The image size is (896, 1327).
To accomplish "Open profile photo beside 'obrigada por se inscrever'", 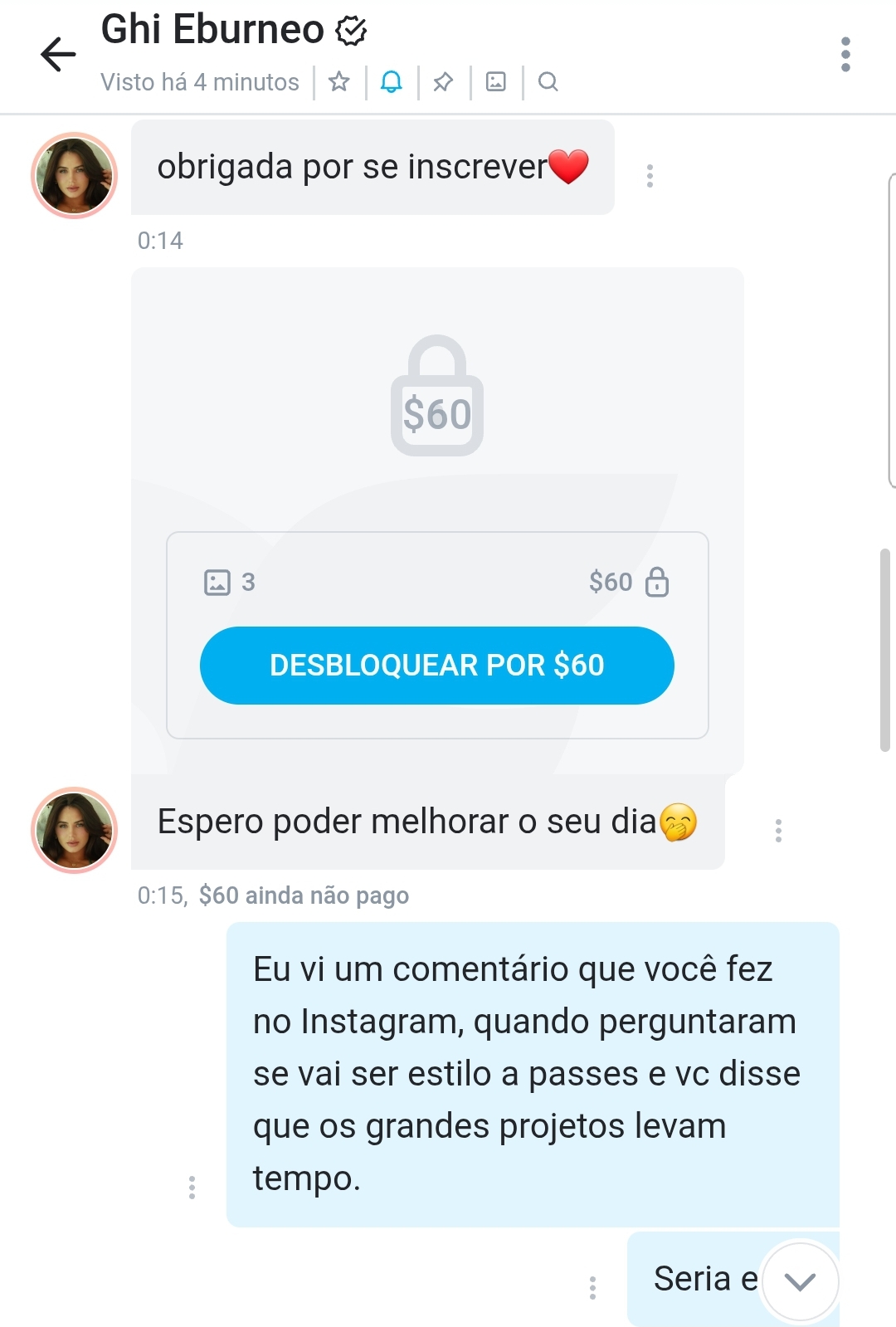I will point(74,176).
